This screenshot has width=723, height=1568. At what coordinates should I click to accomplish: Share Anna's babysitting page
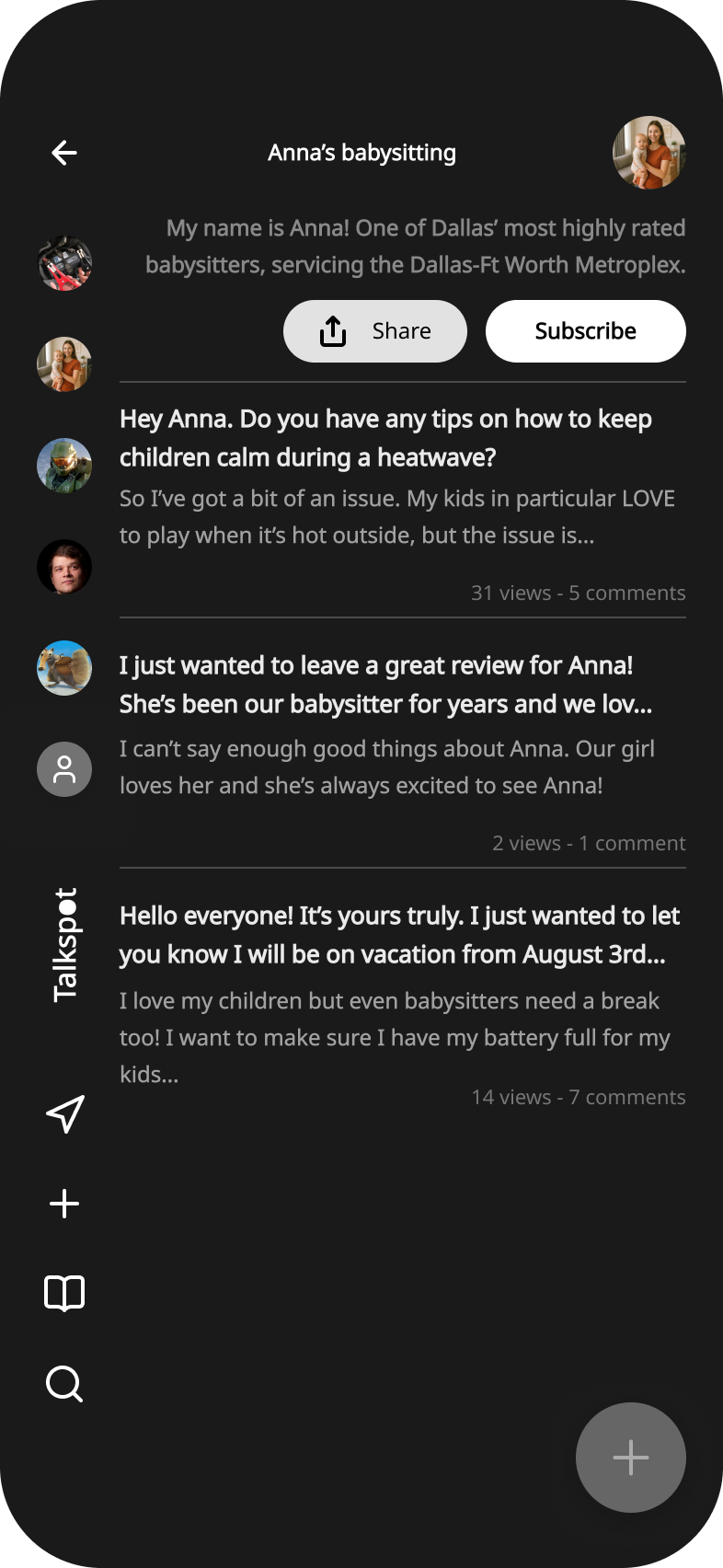coord(375,331)
